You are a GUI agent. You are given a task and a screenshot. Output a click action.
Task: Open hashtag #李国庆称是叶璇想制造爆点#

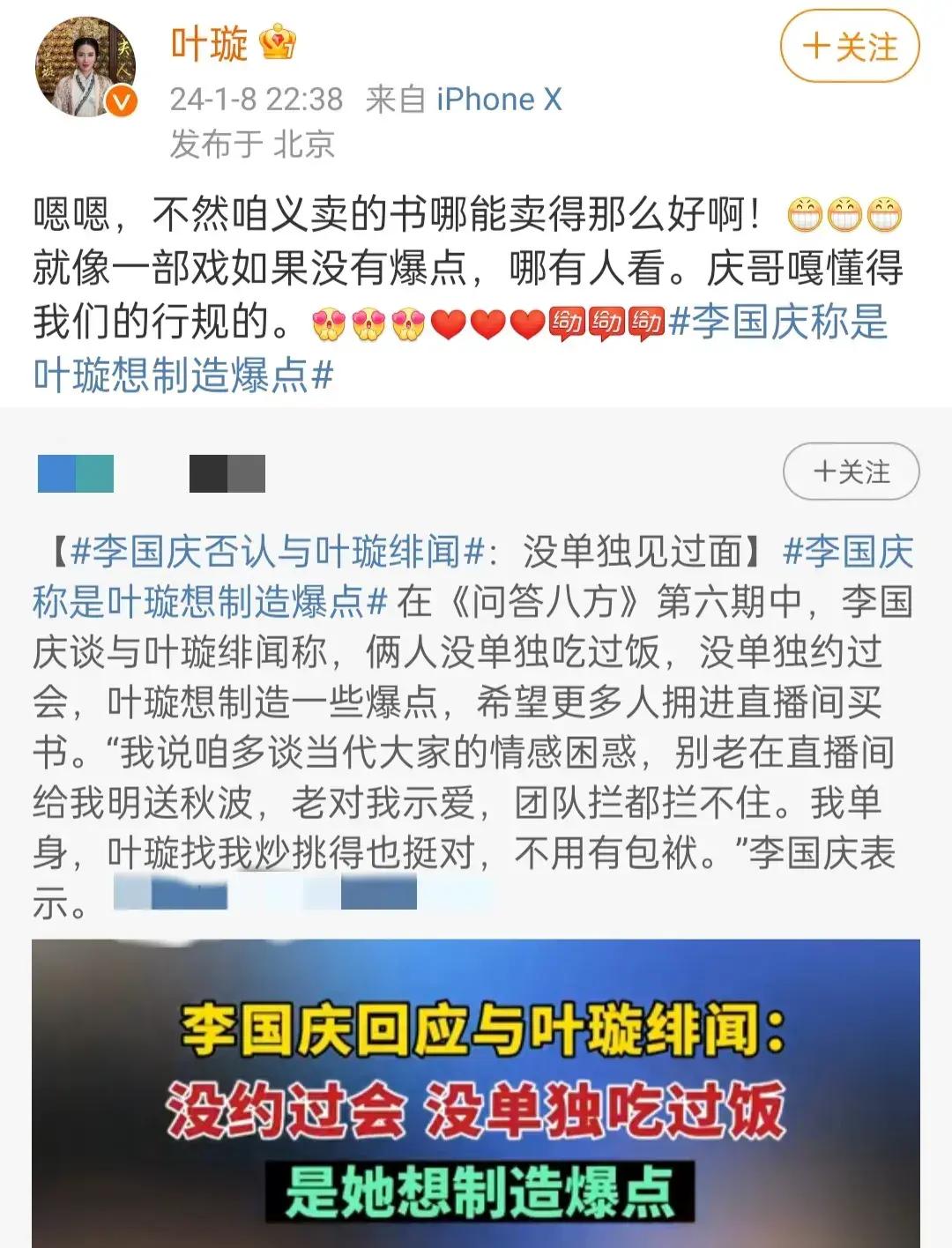(x=802, y=325)
